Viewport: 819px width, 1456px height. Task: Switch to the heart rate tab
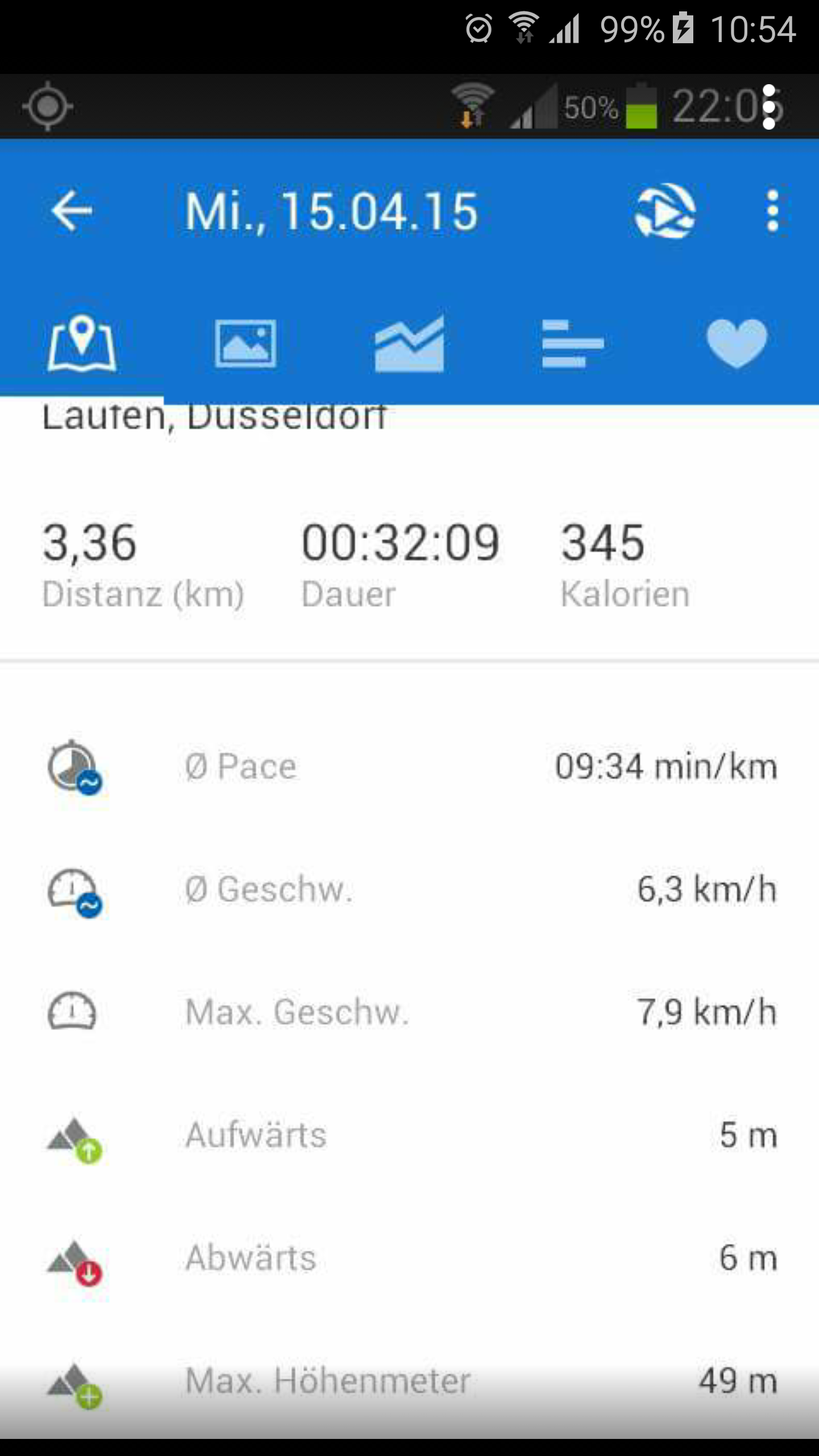(x=737, y=343)
